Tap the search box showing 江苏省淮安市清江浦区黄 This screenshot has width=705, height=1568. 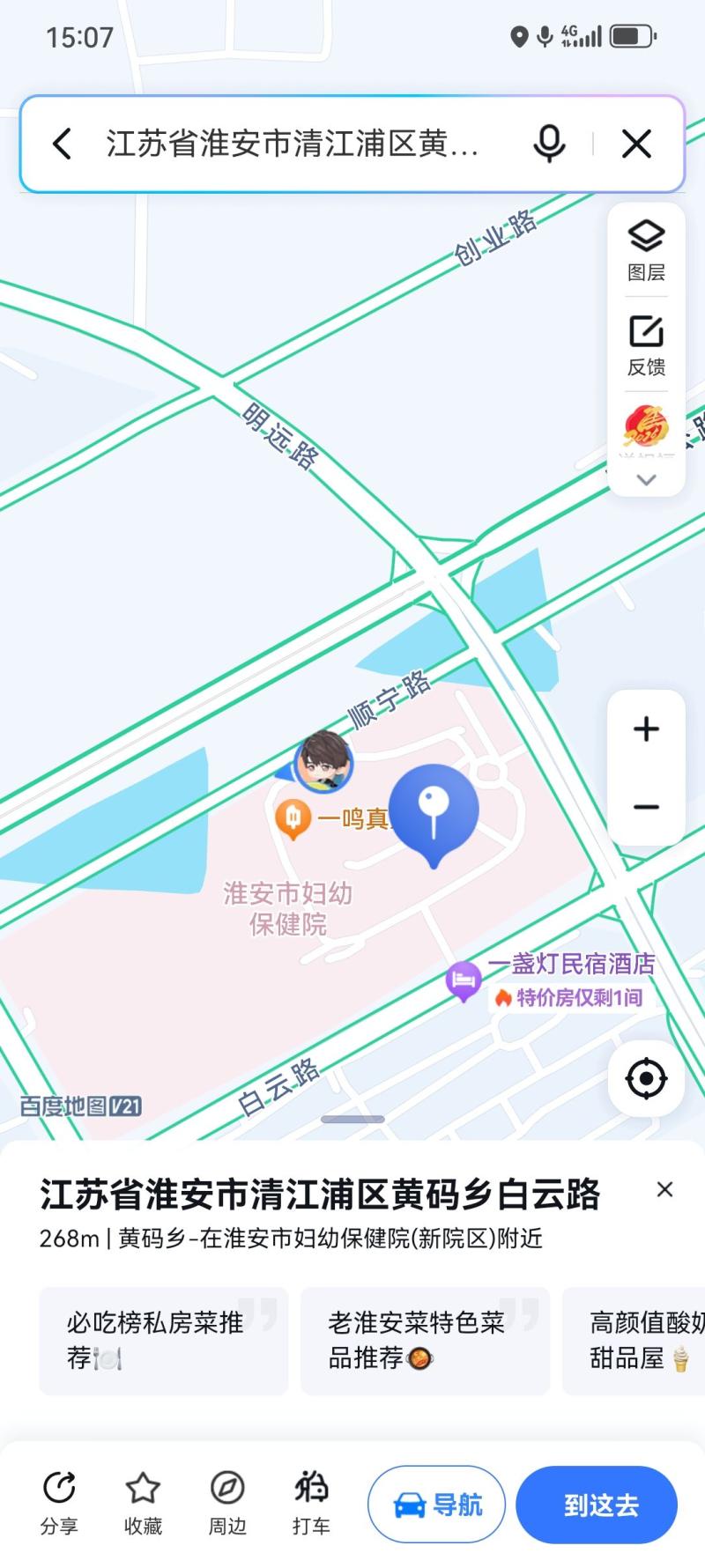291,144
